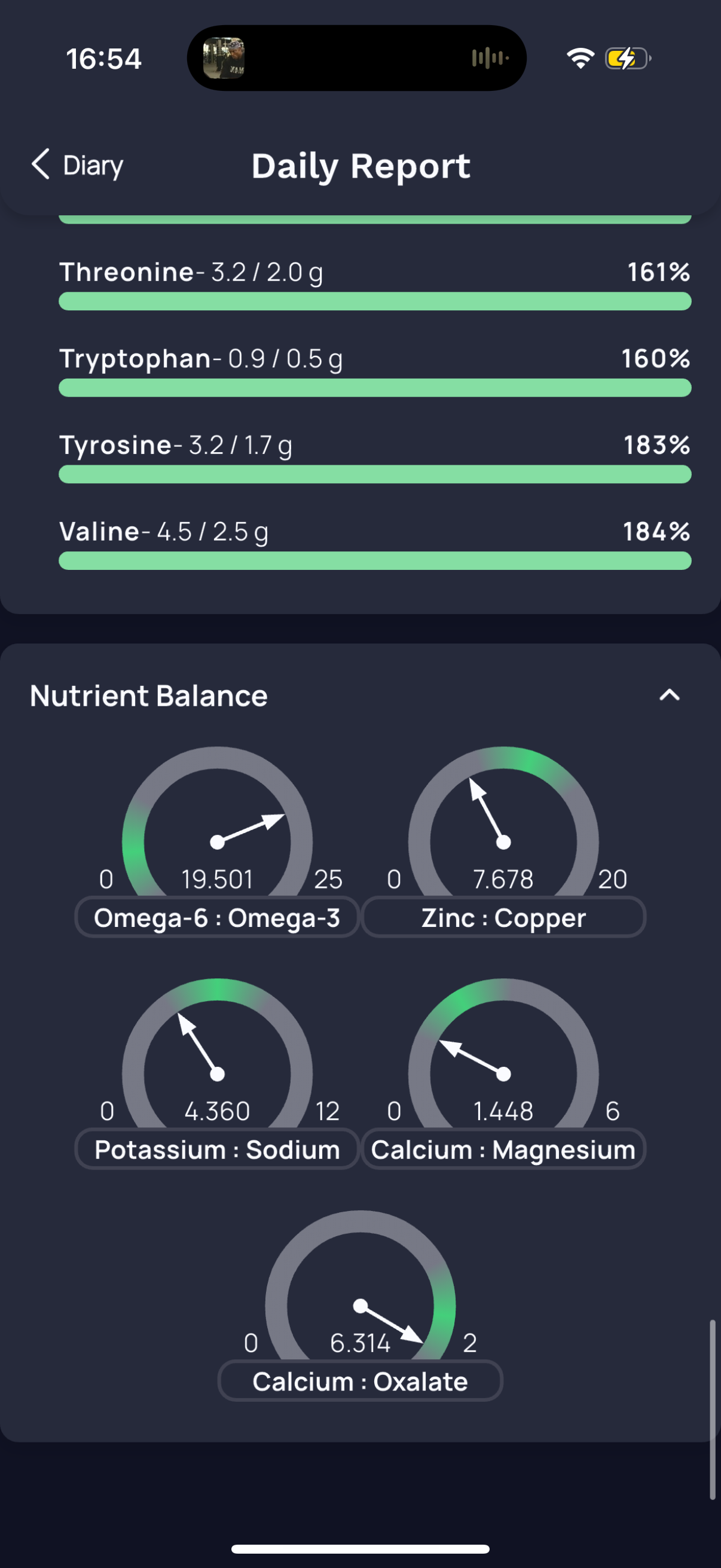The image size is (721, 1568).
Task: Select the Potassium : Sodium ratio
Action: pyautogui.click(x=216, y=1149)
